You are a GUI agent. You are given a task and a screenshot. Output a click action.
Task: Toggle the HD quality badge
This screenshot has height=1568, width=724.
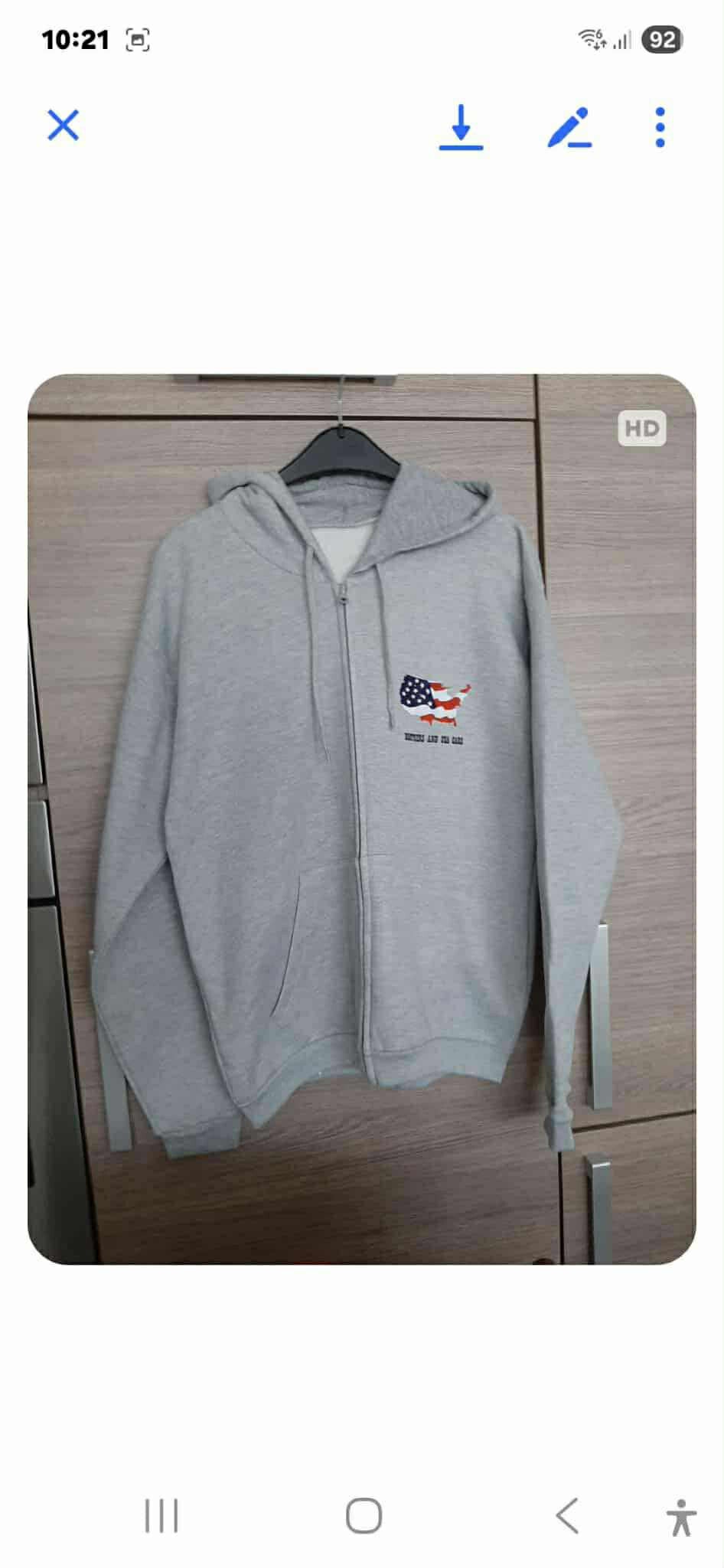641,429
